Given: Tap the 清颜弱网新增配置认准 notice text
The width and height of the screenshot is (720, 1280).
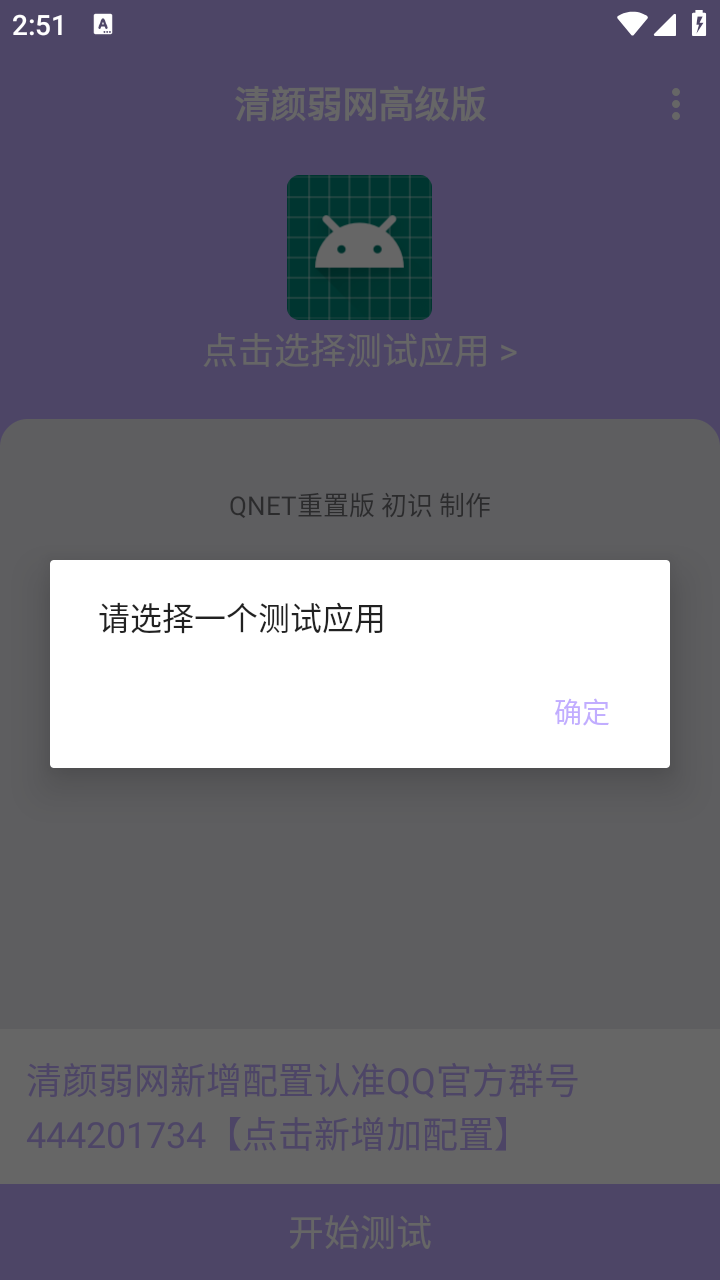Looking at the screenshot, I should 299,1081.
